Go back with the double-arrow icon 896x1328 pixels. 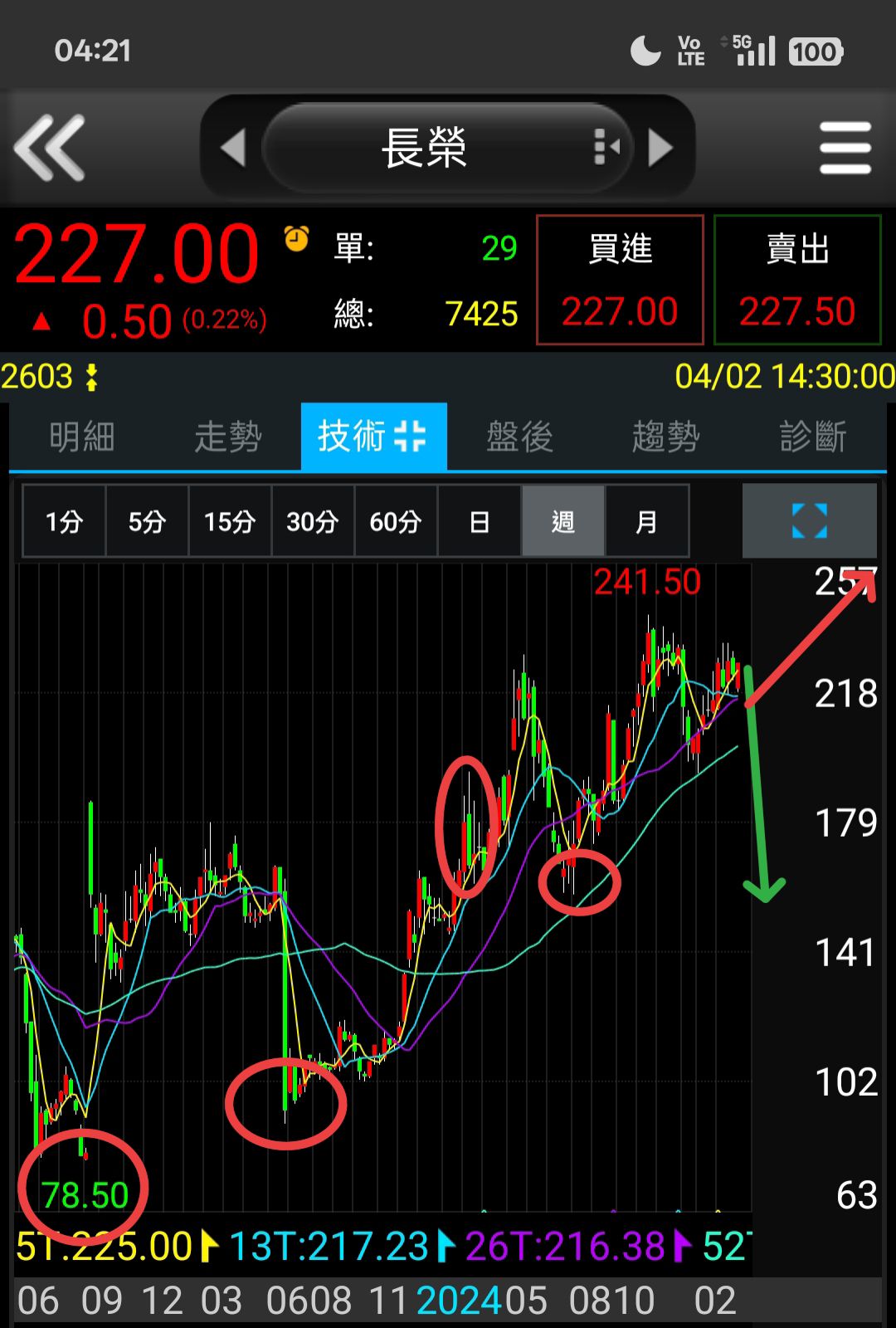[x=50, y=148]
